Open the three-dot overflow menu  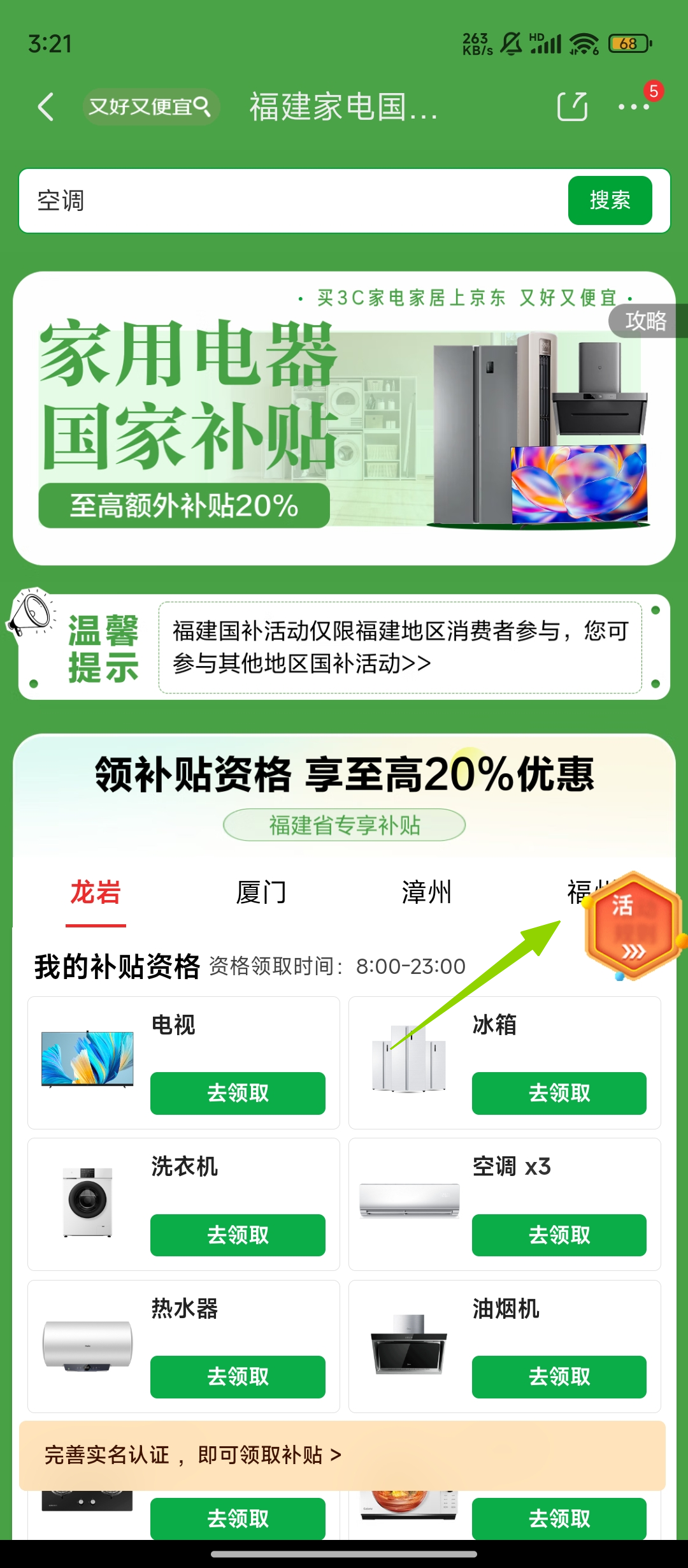click(x=634, y=107)
